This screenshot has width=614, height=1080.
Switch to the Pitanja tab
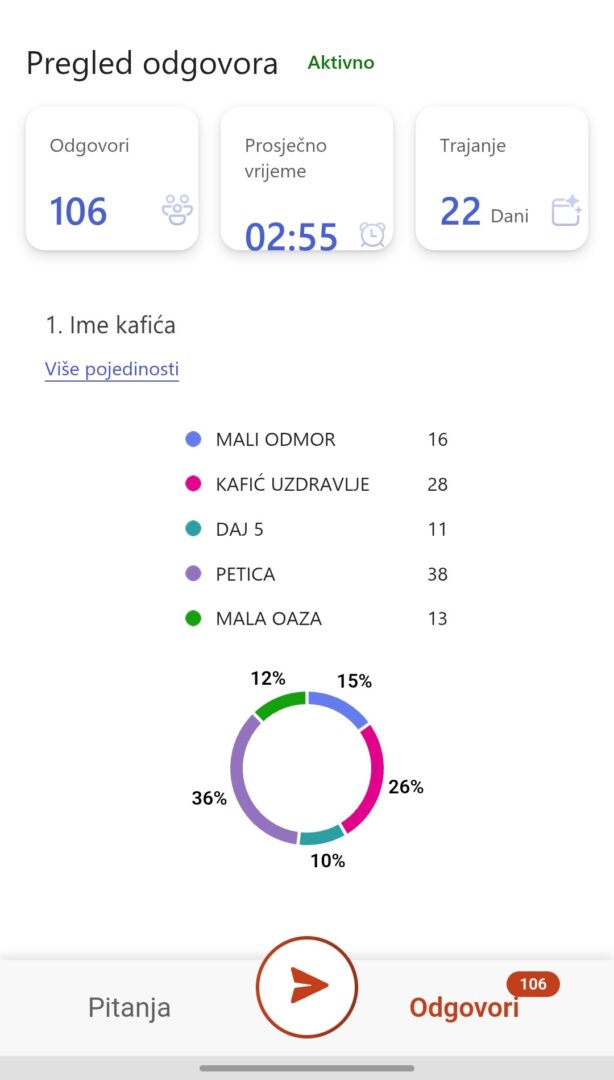point(129,1008)
